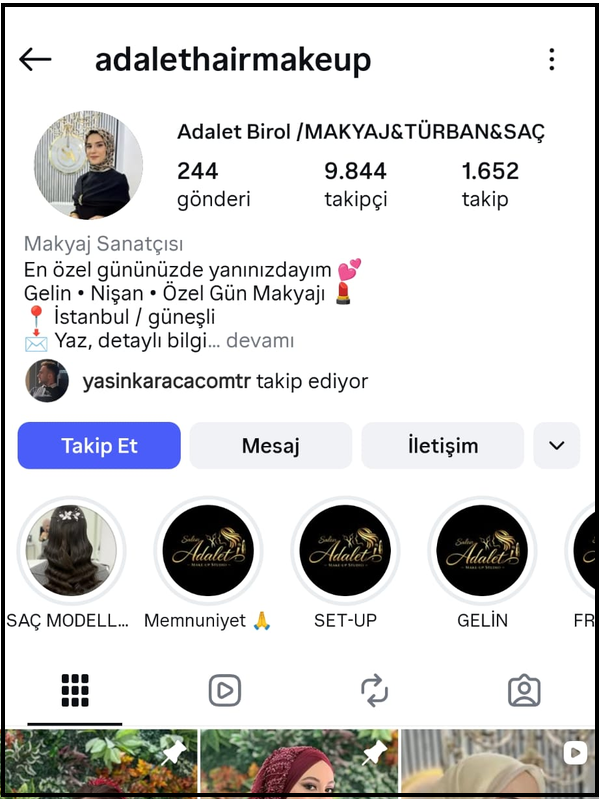Open the SAÇ MODELL... story highlight
The height and width of the screenshot is (800, 600).
click(x=70, y=551)
